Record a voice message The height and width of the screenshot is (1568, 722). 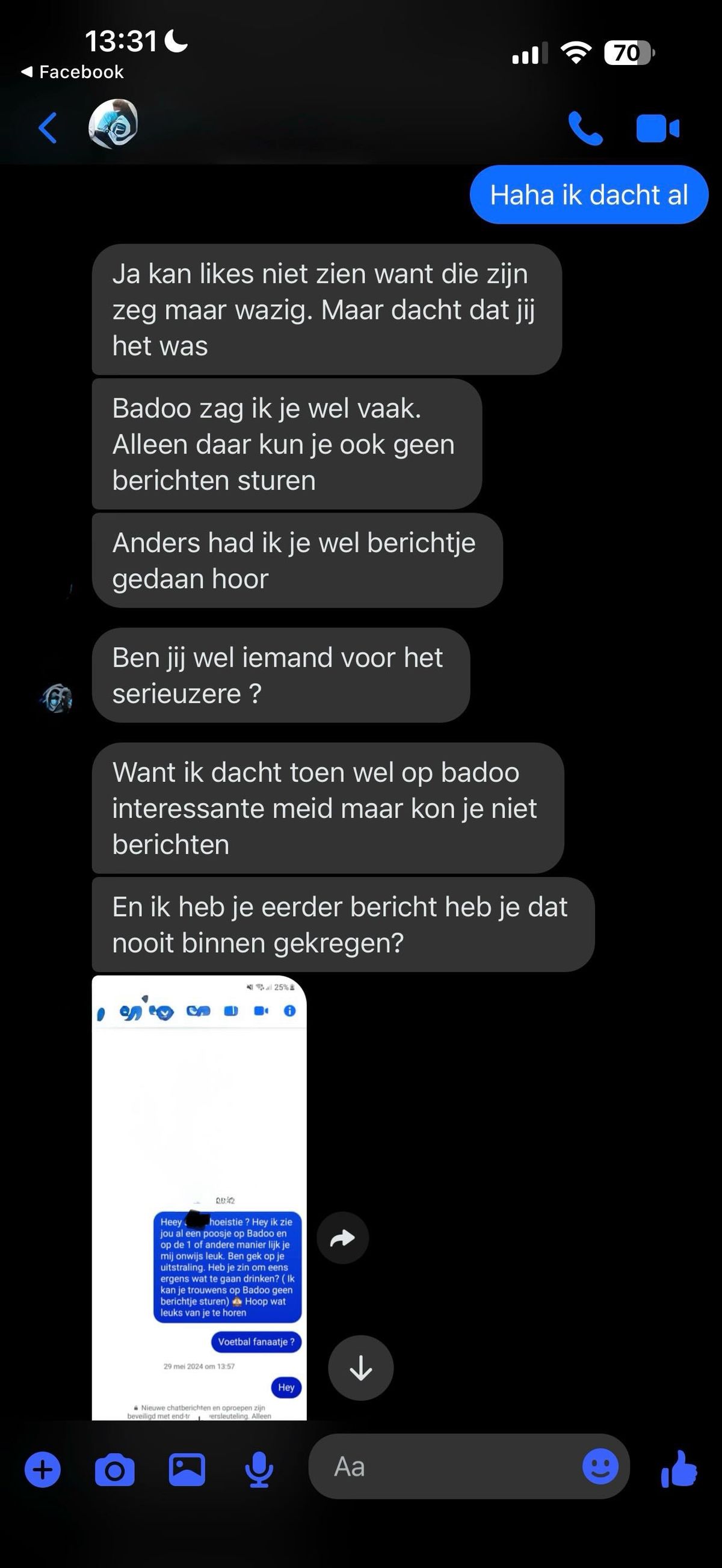[x=259, y=1470]
